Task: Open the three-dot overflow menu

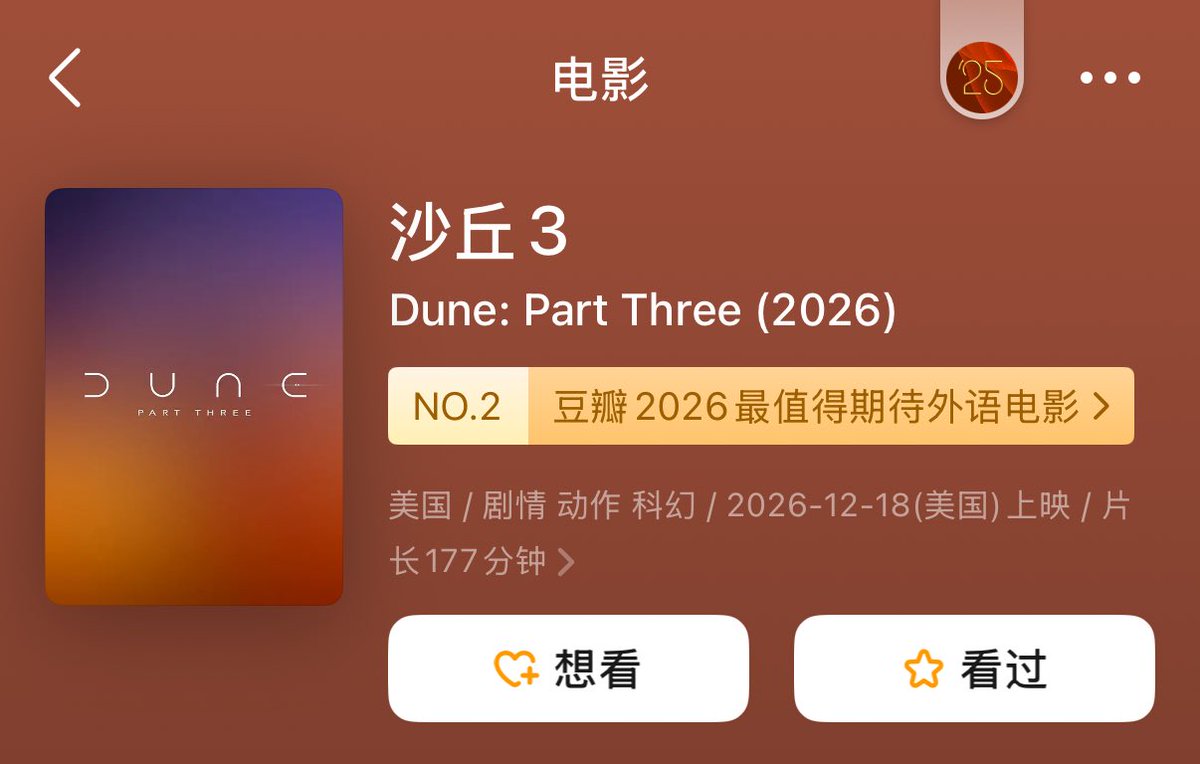Action: click(x=1110, y=78)
